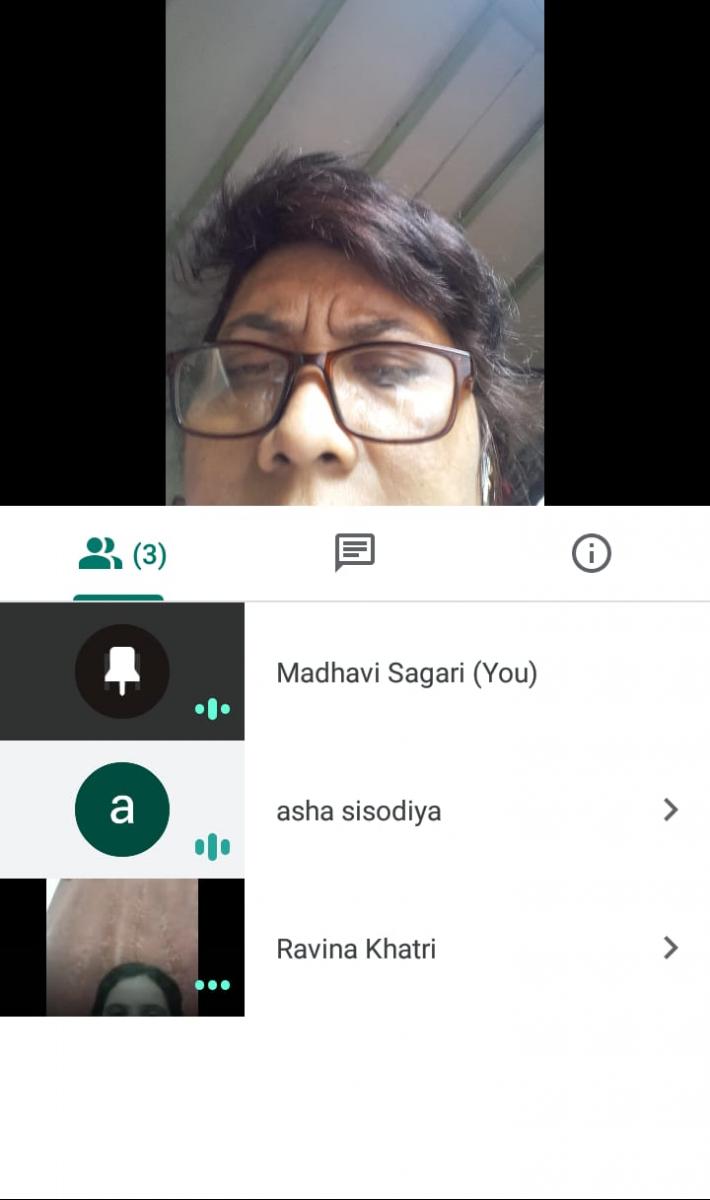Open asha sisodiya's participant options
Viewport: 710px width, 1200px height.
[x=670, y=810]
